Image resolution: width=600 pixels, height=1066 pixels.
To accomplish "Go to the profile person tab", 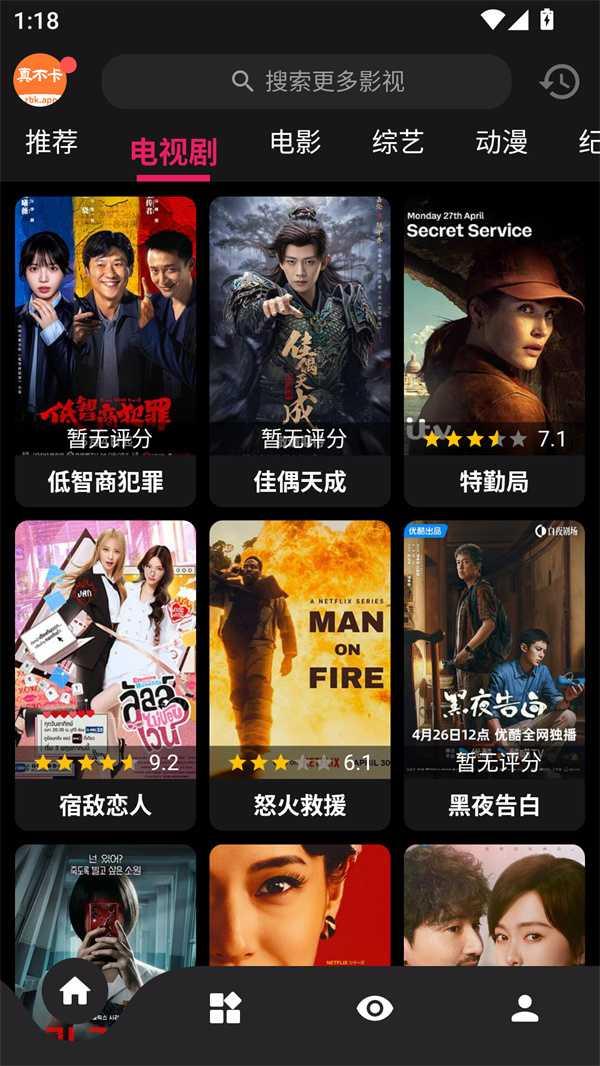I will pyautogui.click(x=525, y=1008).
